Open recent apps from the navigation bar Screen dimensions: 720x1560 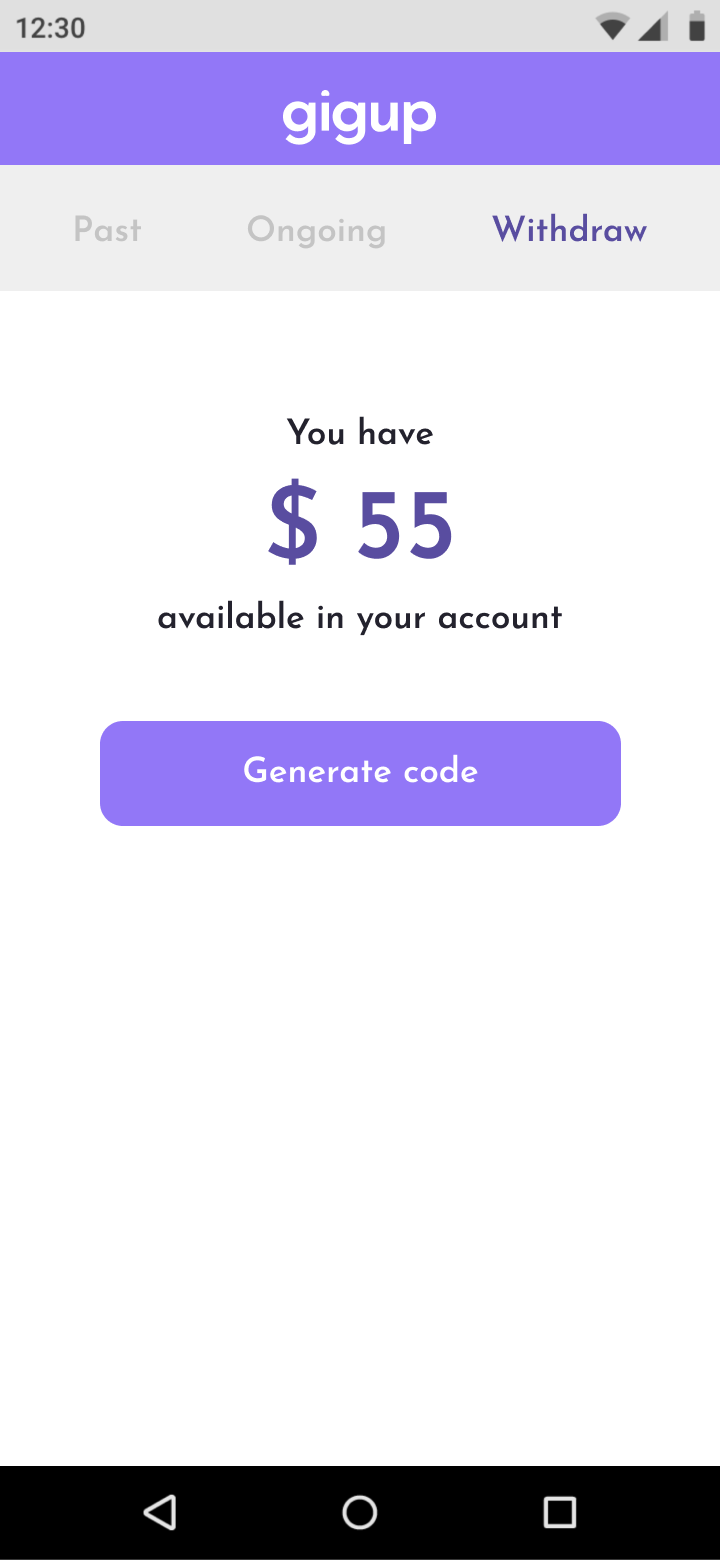point(560,1512)
